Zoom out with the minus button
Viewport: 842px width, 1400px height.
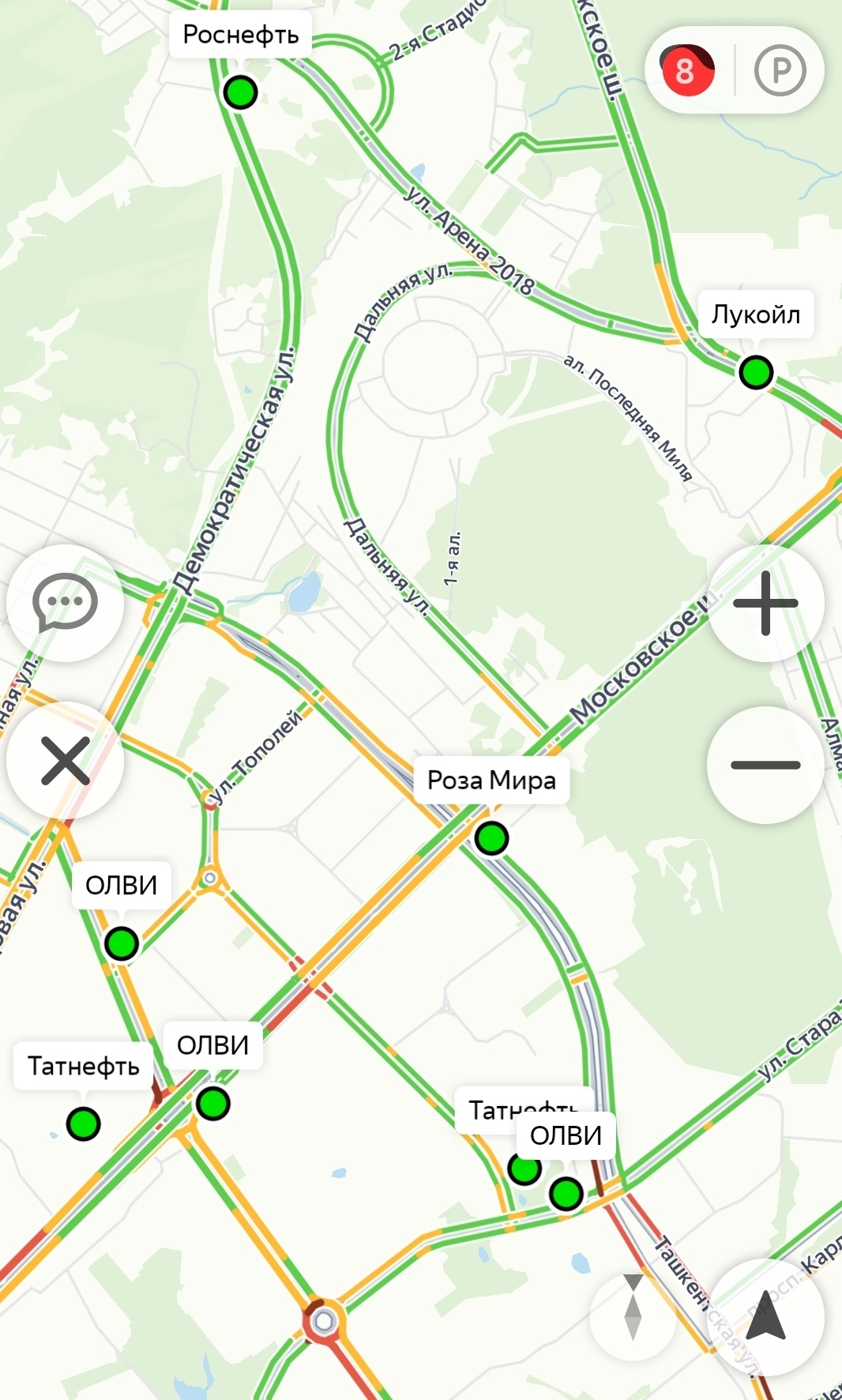click(765, 764)
